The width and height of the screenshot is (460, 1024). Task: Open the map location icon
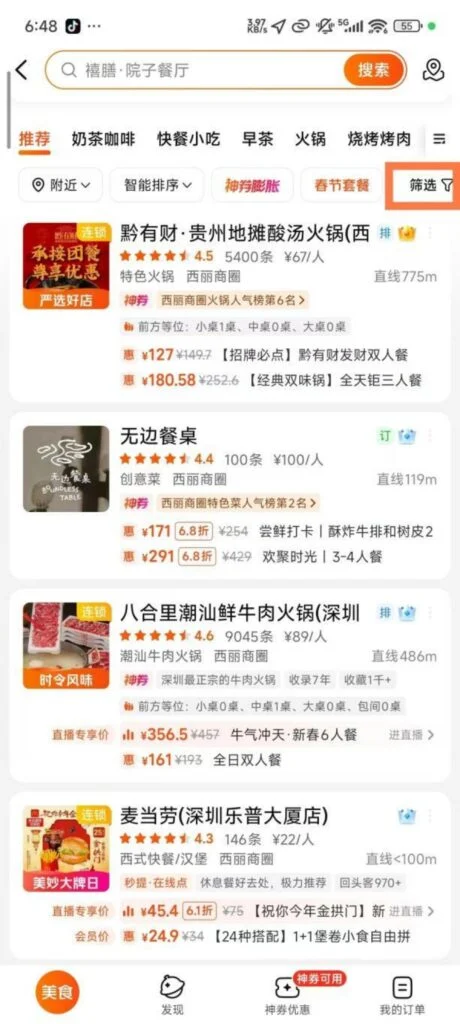pyautogui.click(x=433, y=70)
